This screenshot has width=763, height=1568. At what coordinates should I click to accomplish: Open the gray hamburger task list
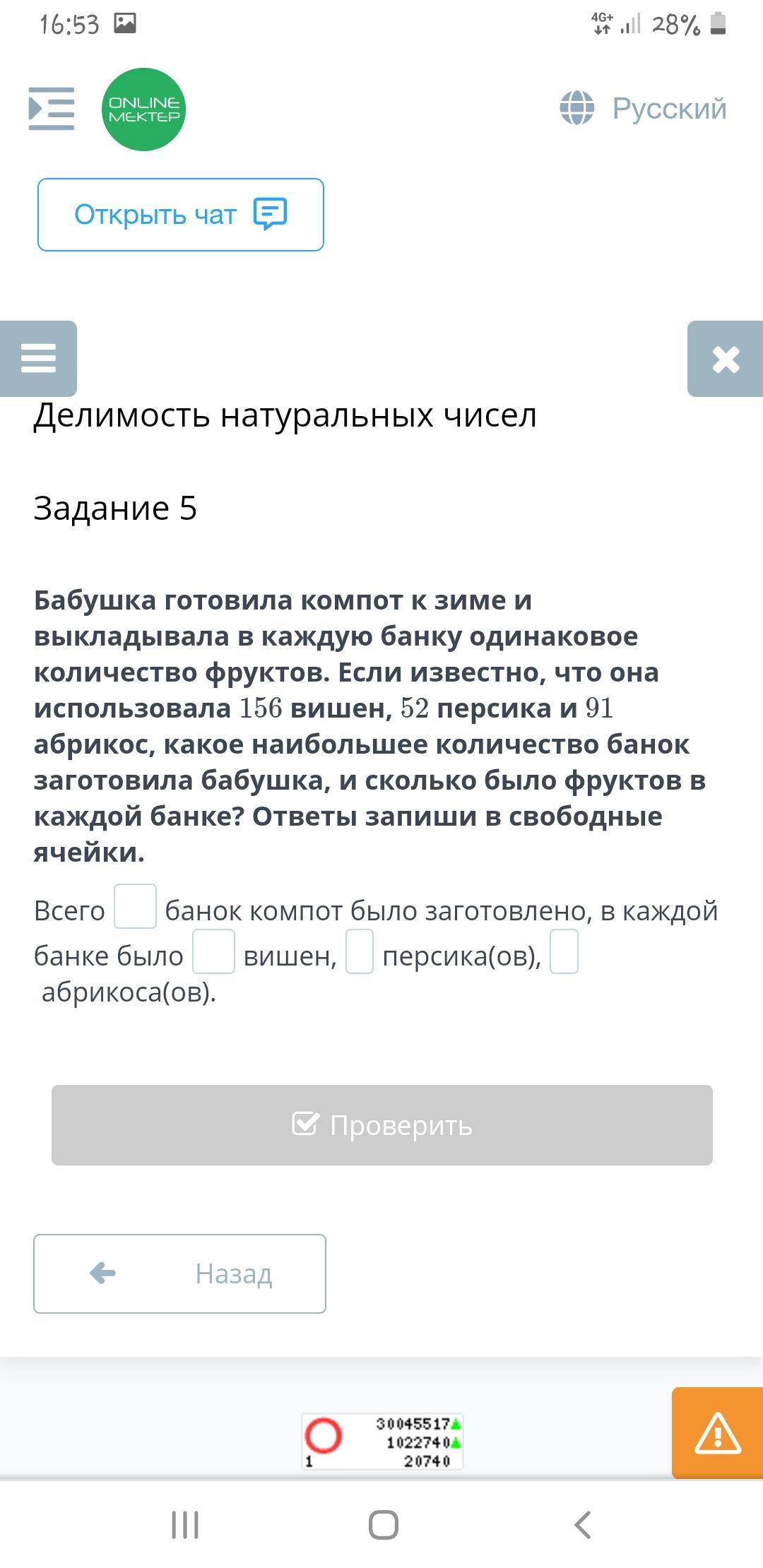(38, 358)
